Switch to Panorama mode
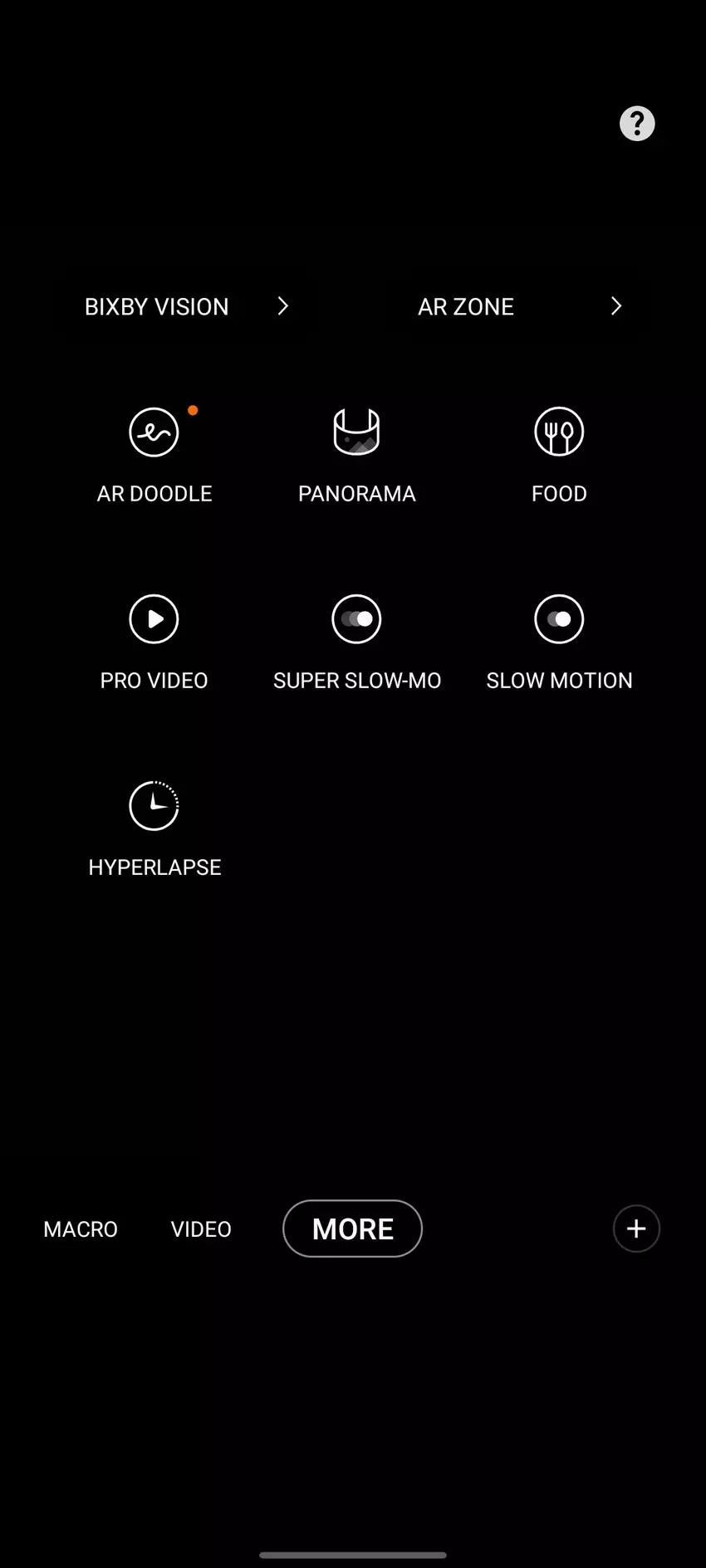This screenshot has width=706, height=1568. click(356, 453)
